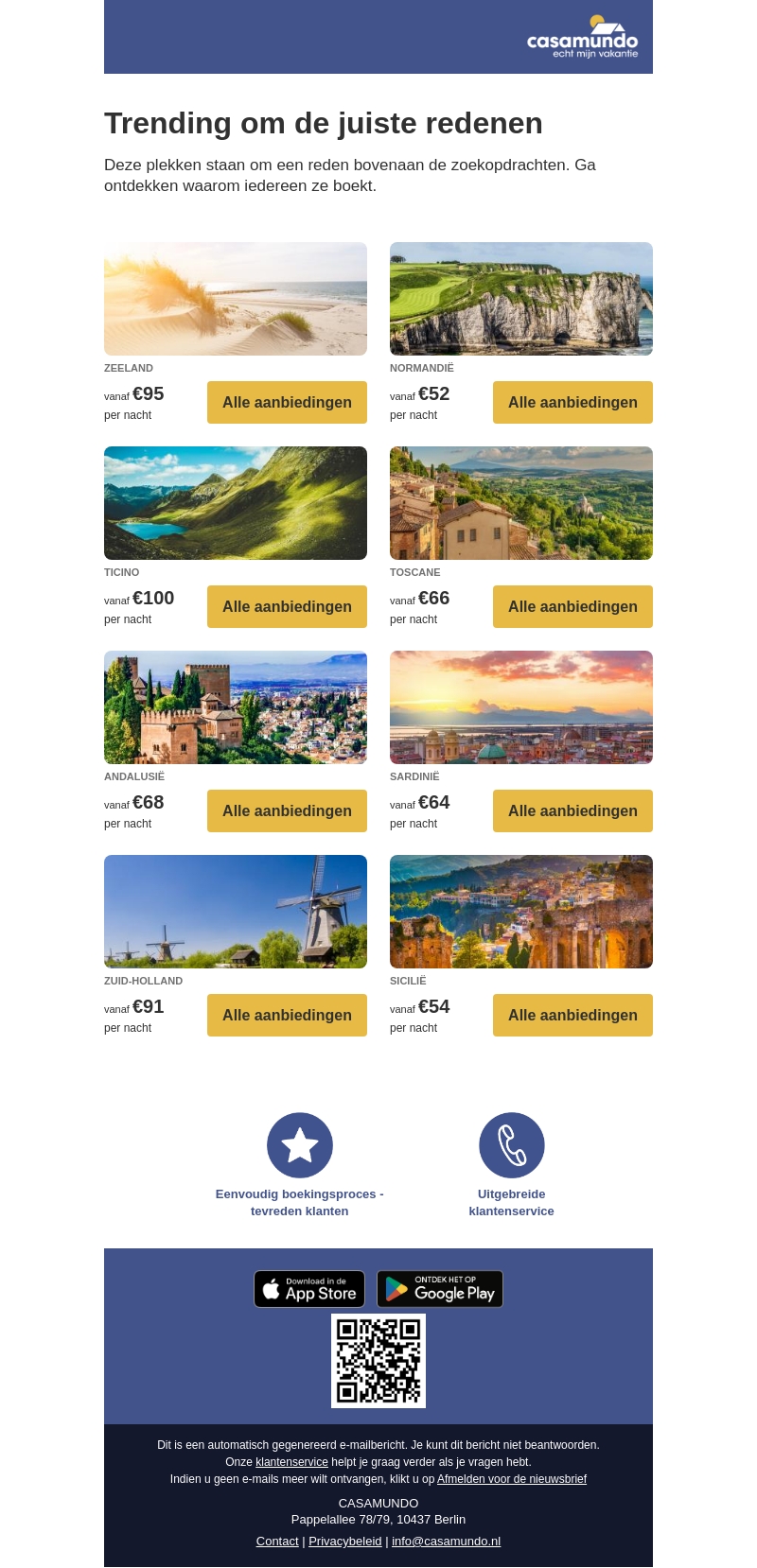Tap Alle aanbiedingen for Ticino
This screenshot has width=757, height=1568.
(287, 606)
